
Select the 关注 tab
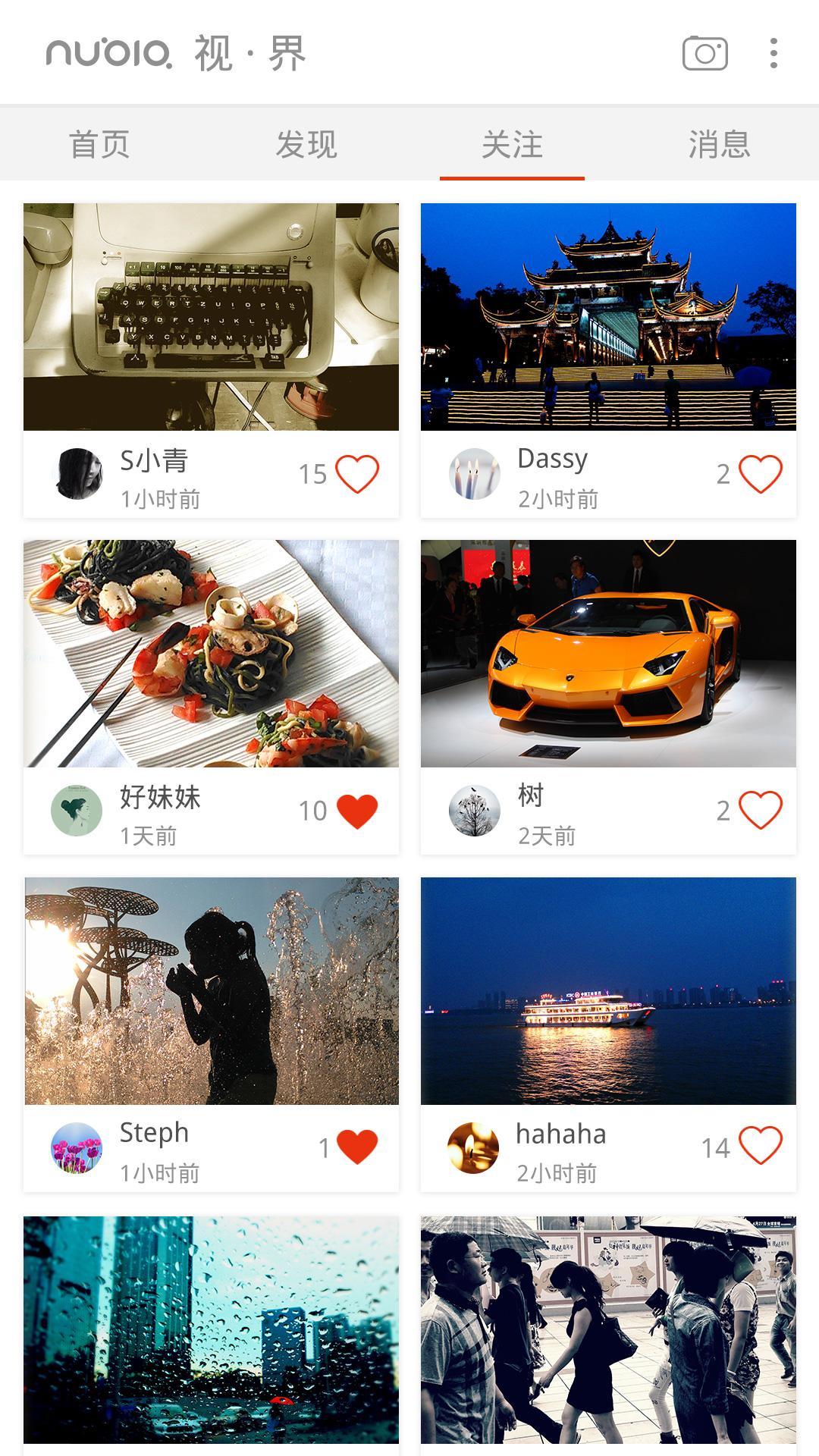pyautogui.click(x=512, y=144)
